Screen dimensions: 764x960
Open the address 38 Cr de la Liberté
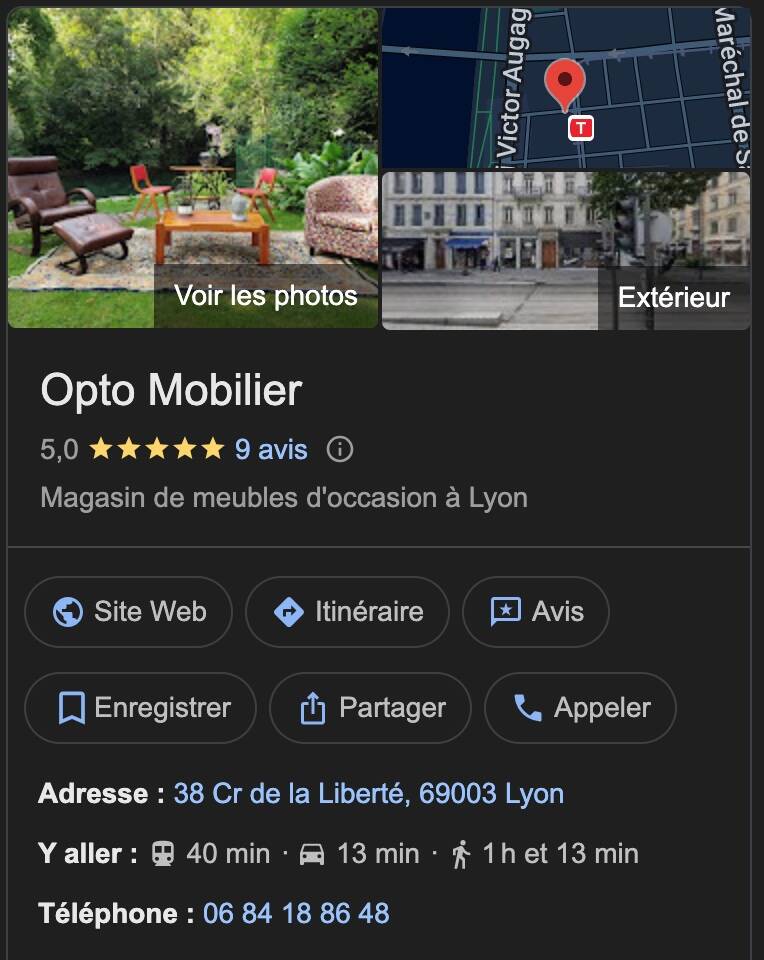(x=368, y=794)
